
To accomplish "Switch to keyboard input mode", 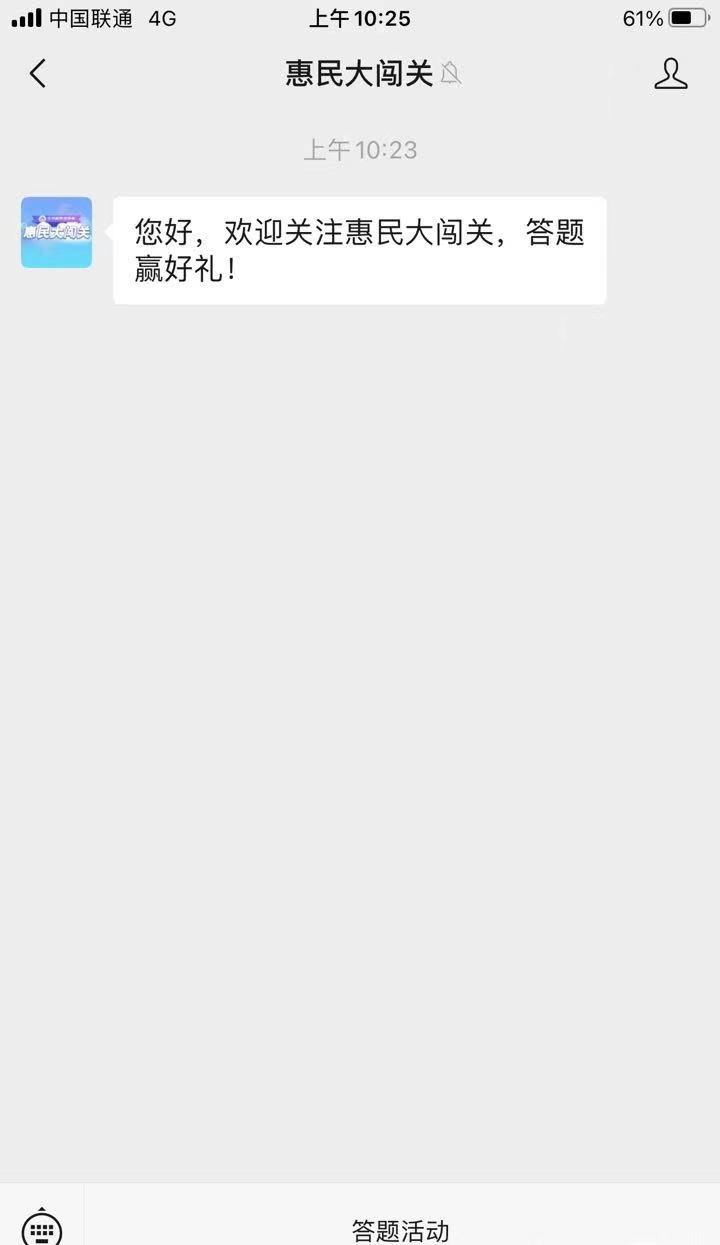I will click(x=42, y=1226).
